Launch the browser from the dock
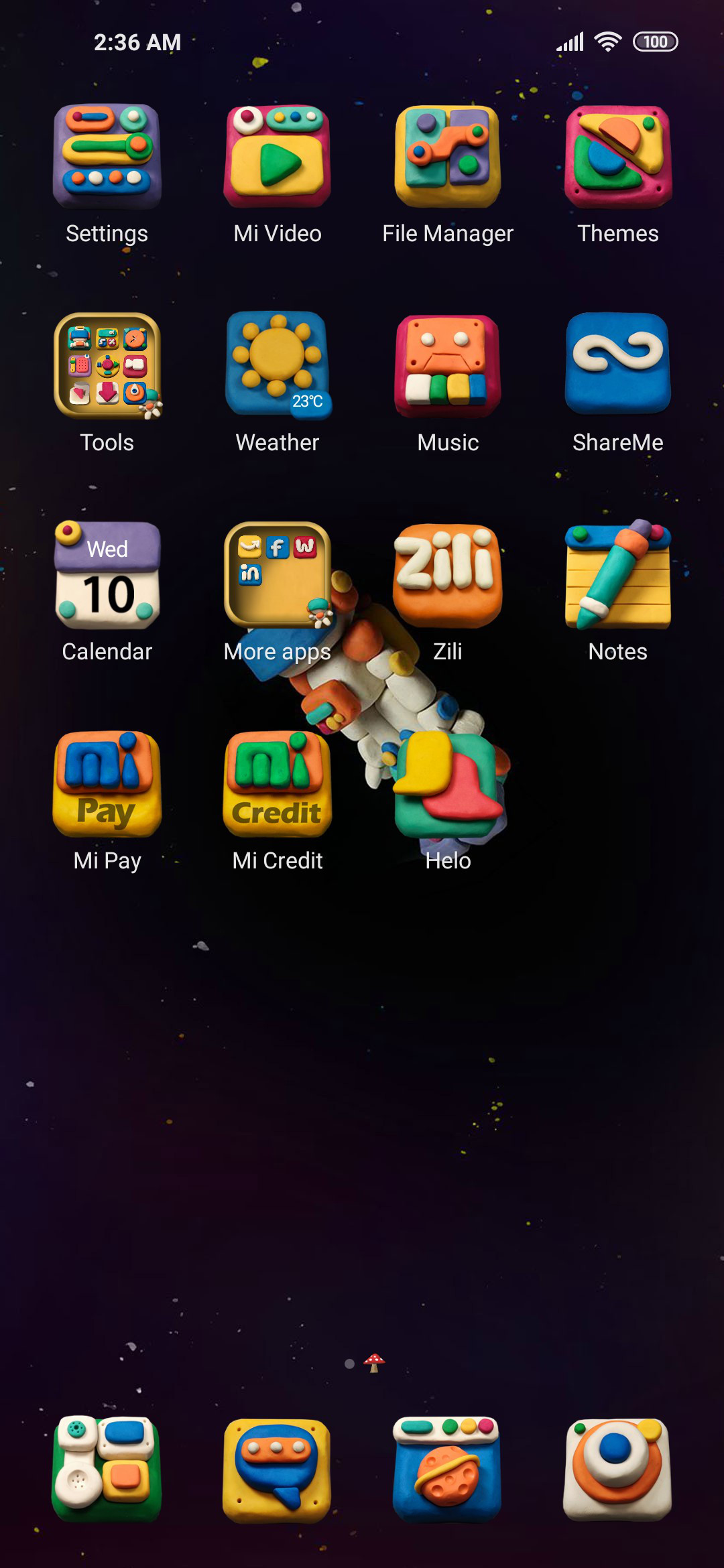Screen dimensions: 724x1568 (447, 1469)
